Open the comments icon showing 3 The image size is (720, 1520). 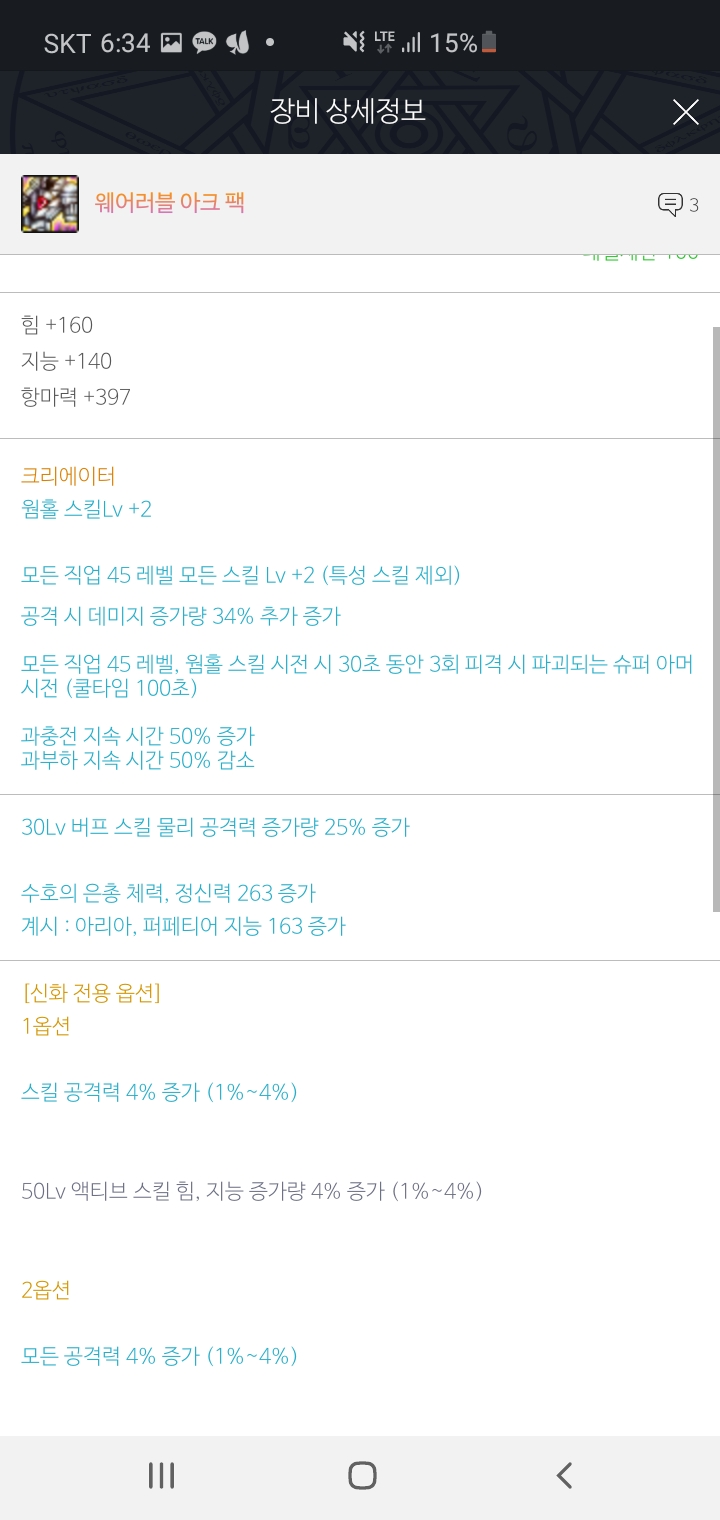678,205
